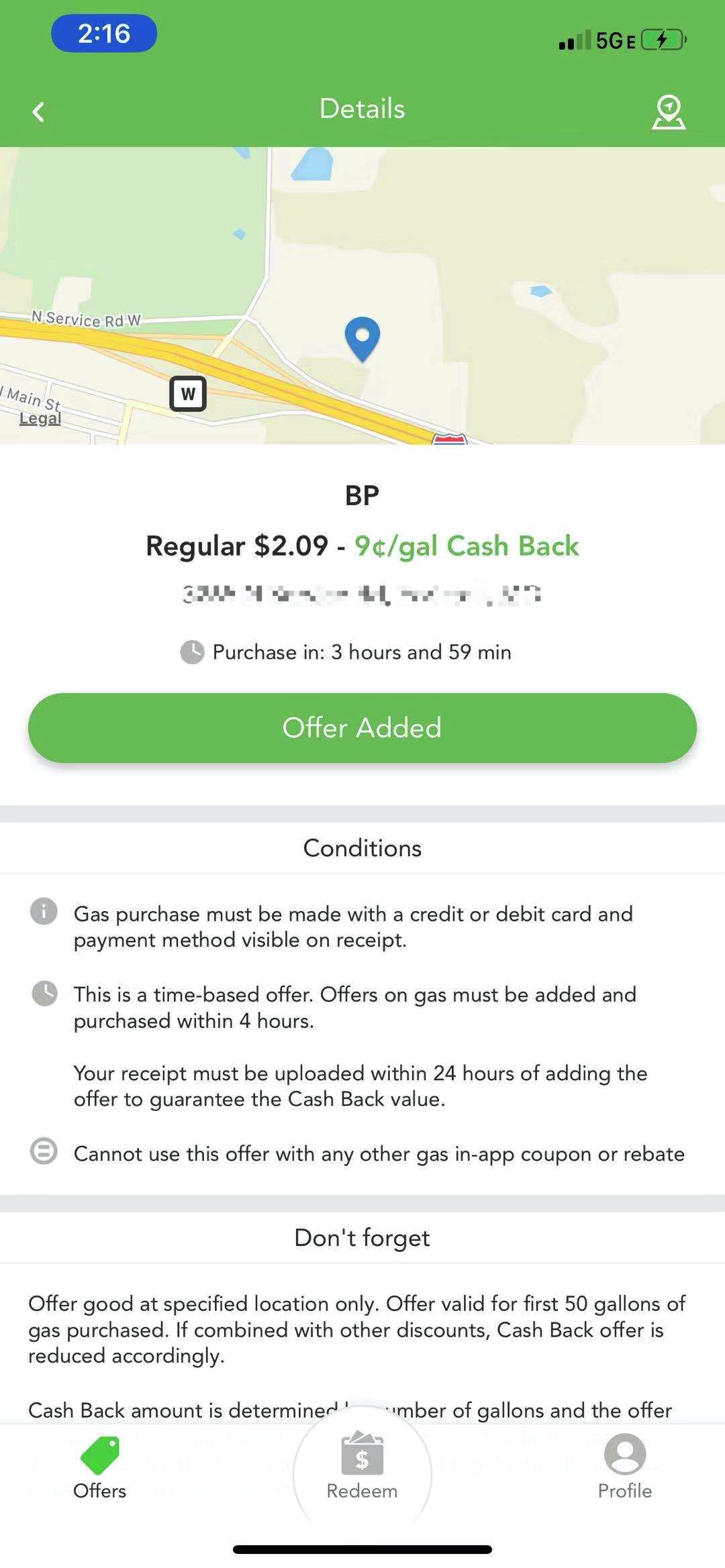Tap the blue location pin on map

pyautogui.click(x=362, y=337)
